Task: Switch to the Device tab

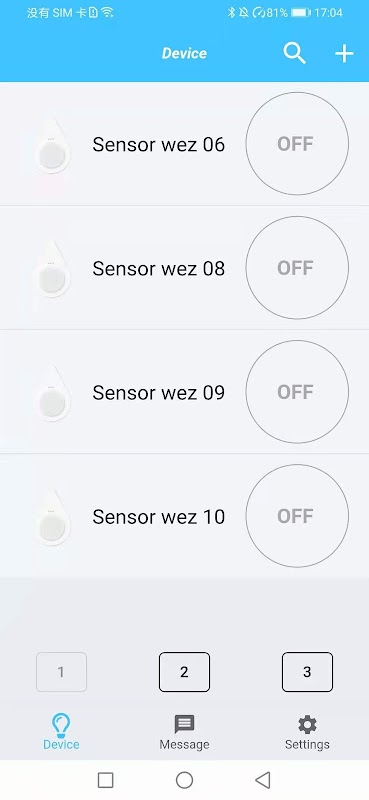Action: tap(61, 732)
